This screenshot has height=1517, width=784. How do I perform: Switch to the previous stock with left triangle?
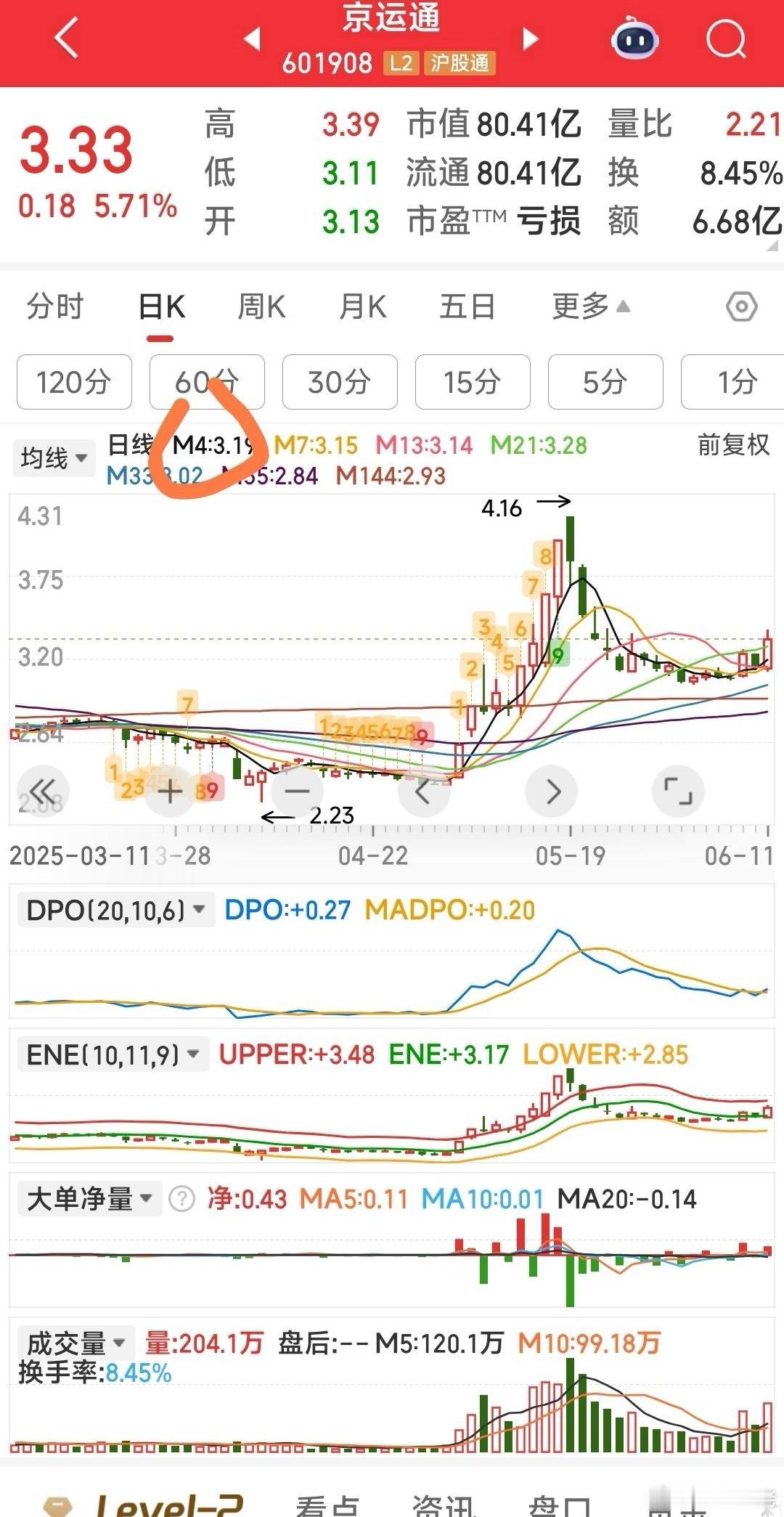coord(253,38)
